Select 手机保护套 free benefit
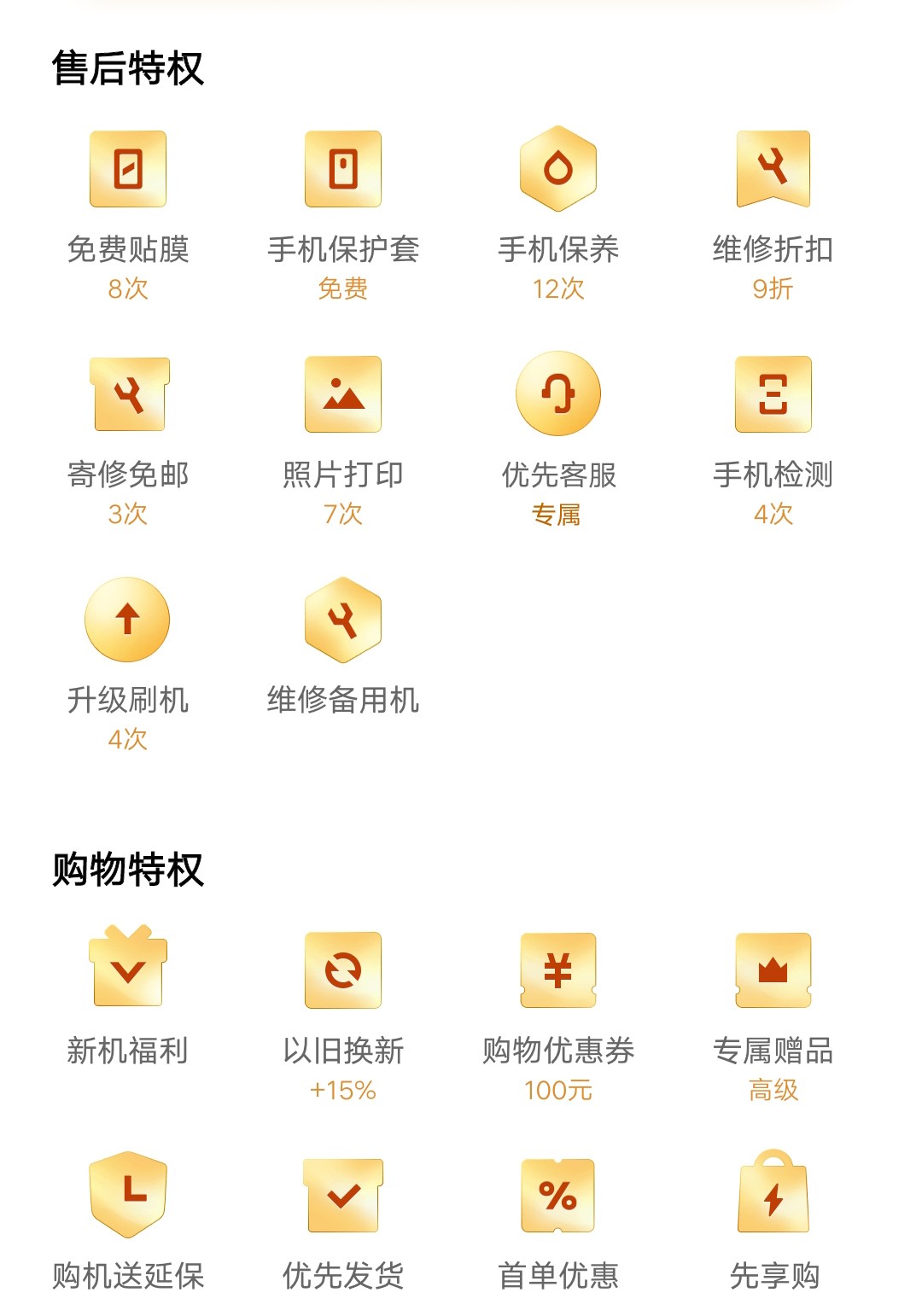 point(343,169)
